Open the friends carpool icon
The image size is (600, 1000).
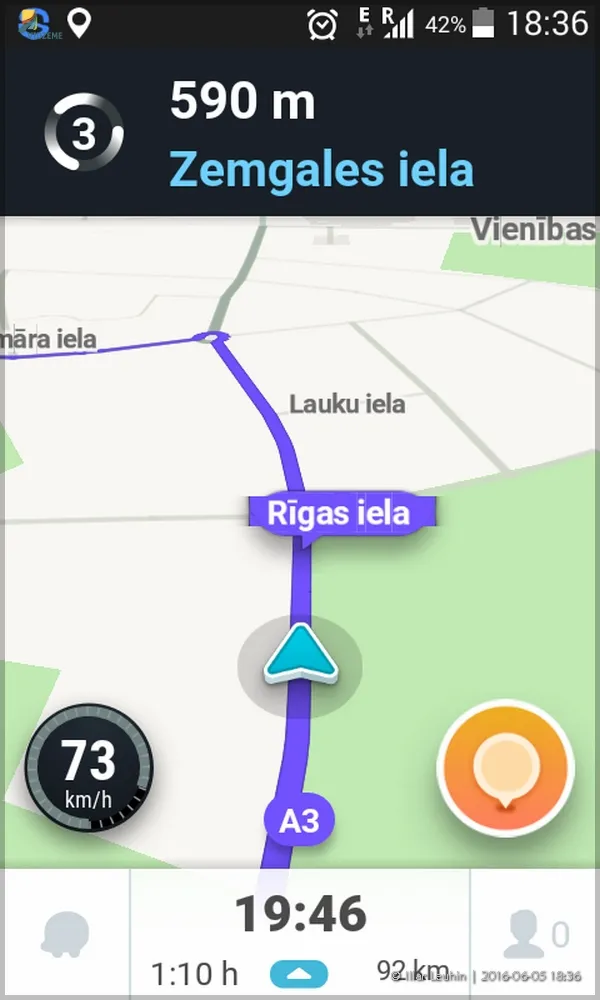click(534, 934)
